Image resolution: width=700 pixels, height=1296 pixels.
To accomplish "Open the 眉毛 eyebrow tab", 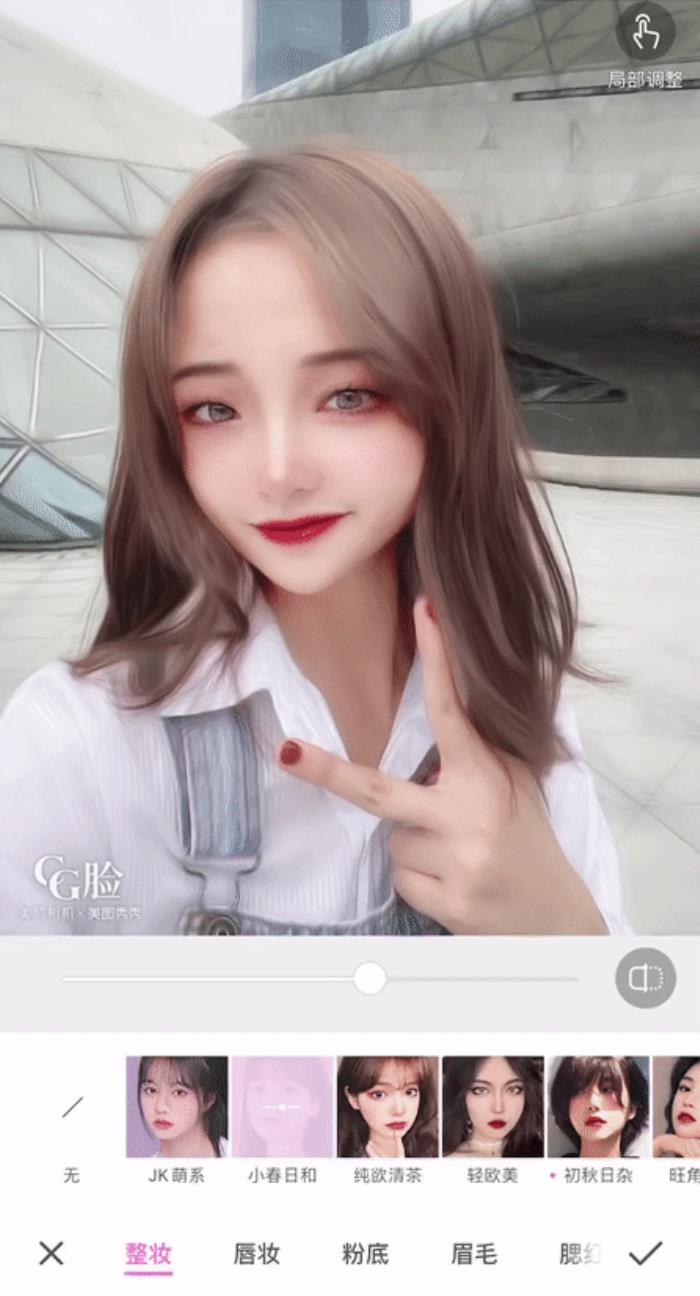I will (x=474, y=1254).
